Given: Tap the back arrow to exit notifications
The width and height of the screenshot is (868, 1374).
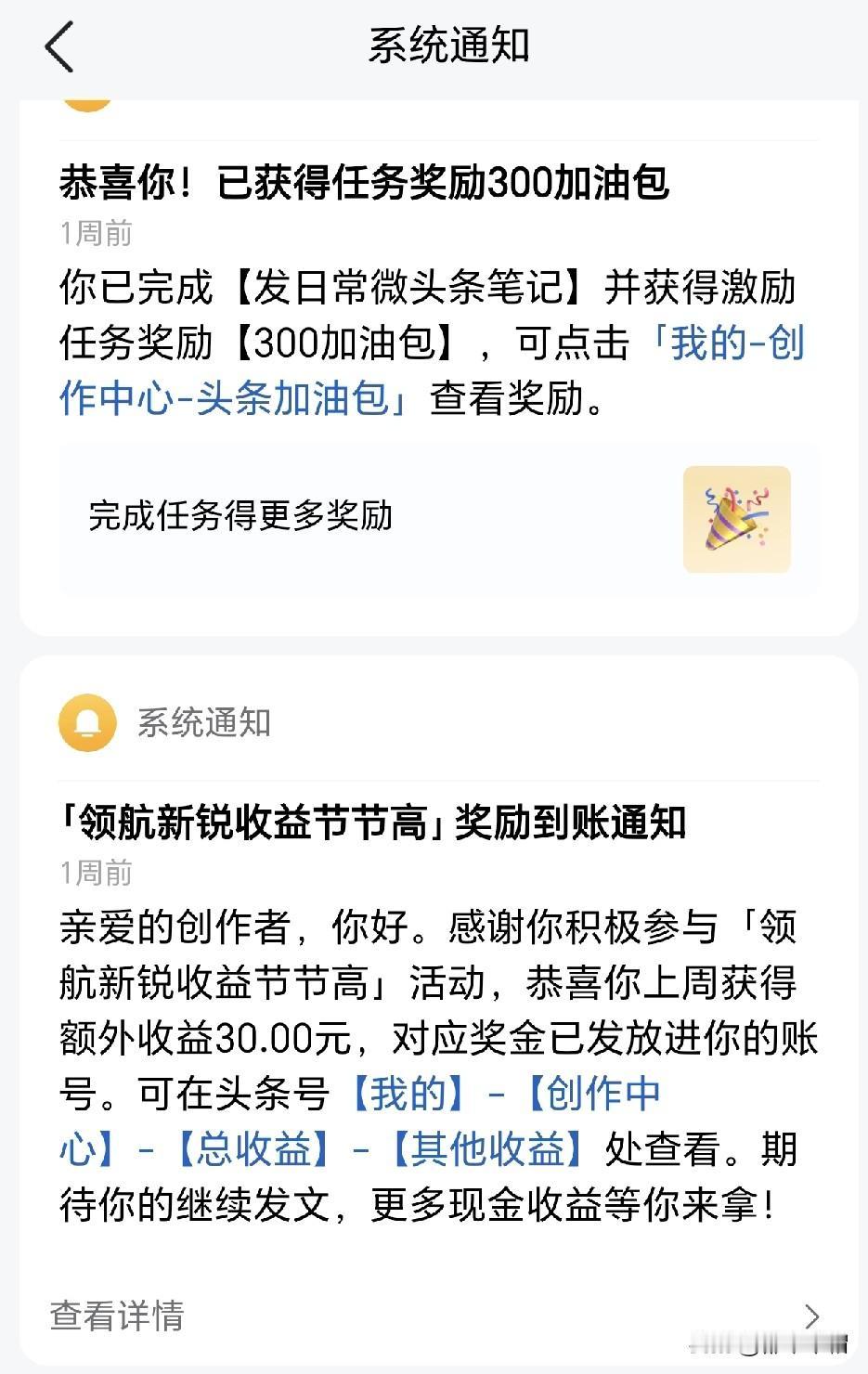Looking at the screenshot, I should click(x=59, y=47).
